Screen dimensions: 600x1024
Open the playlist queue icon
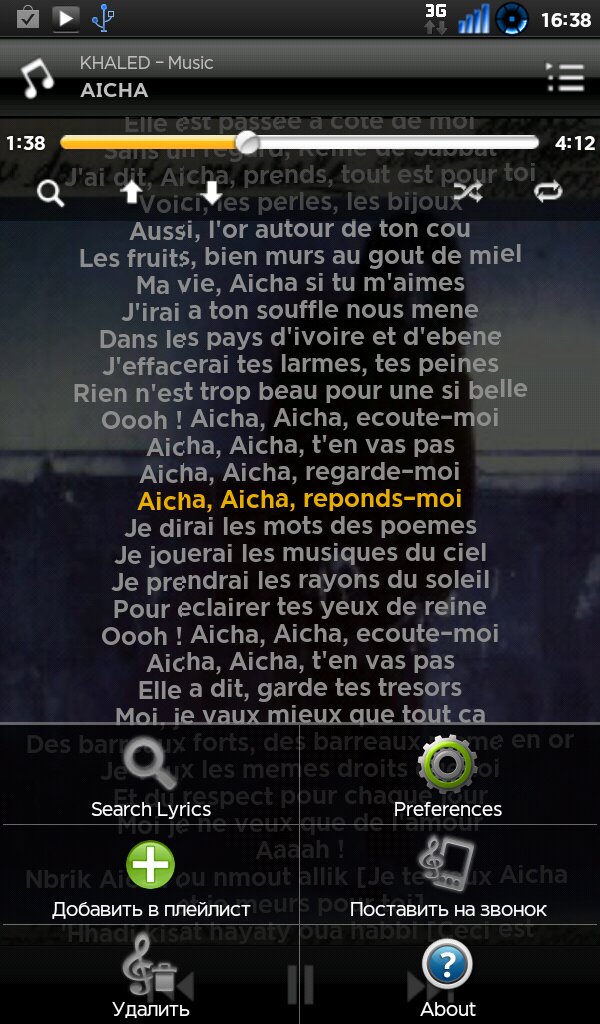[x=565, y=77]
